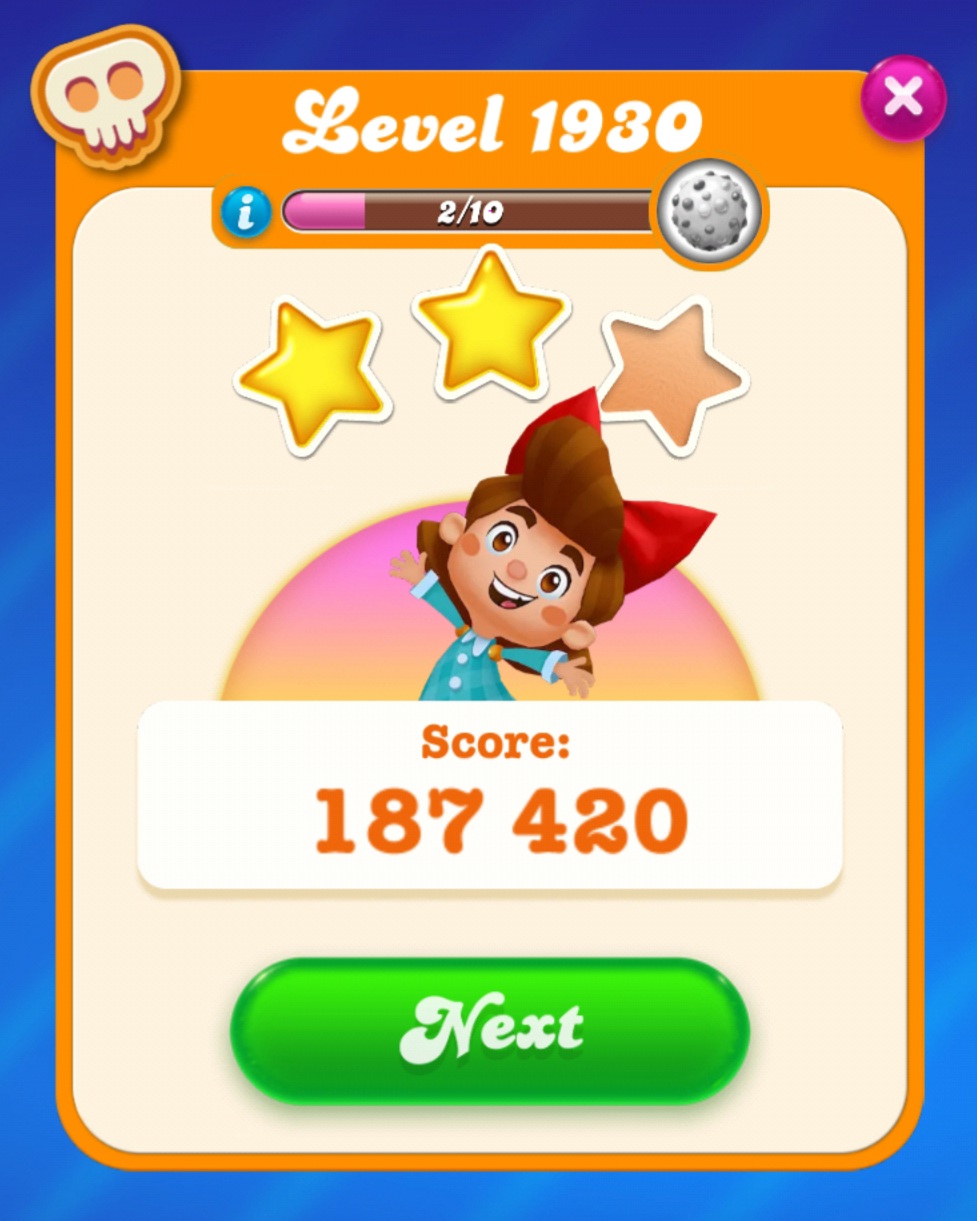Open the info icon beside progress bar
The height and width of the screenshot is (1221, 977).
pos(246,212)
